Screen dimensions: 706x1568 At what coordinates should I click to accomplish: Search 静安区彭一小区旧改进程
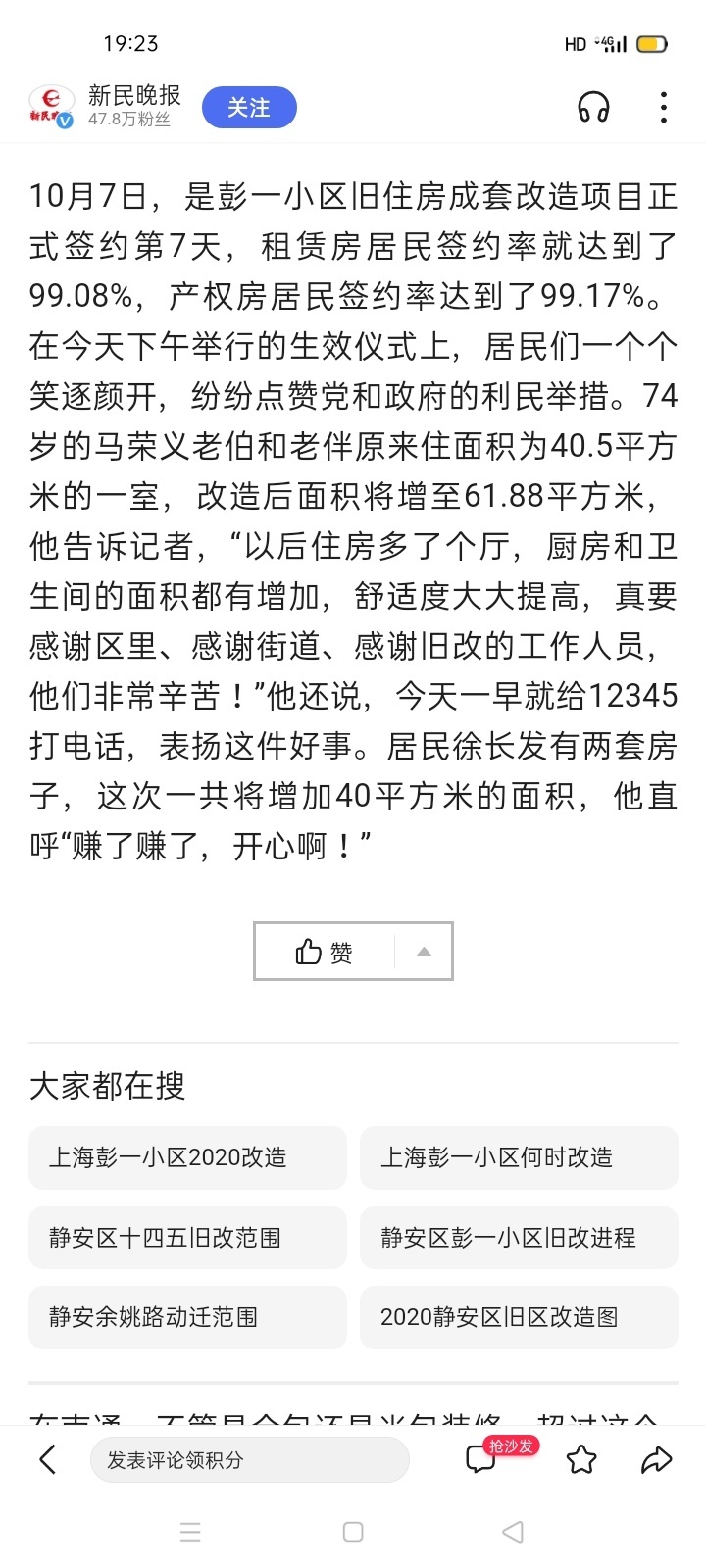[519, 1237]
